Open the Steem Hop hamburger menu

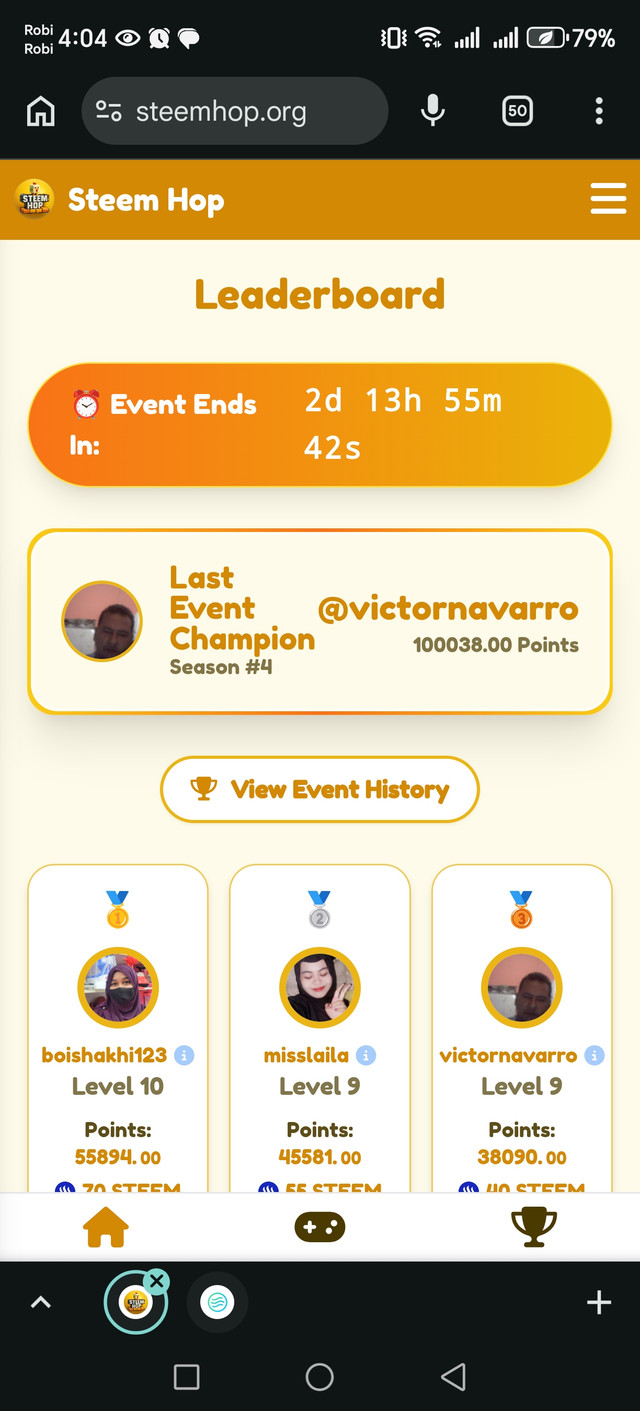tap(608, 199)
